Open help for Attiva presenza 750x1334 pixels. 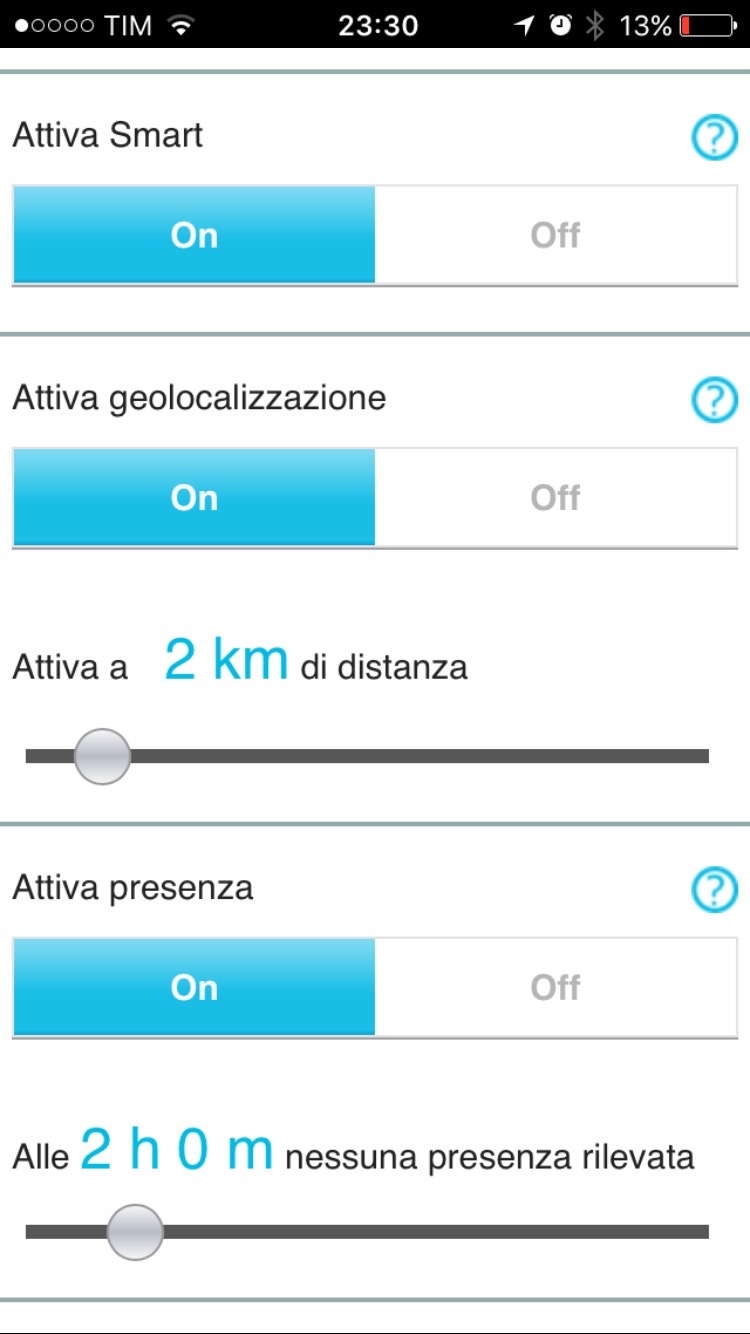714,890
